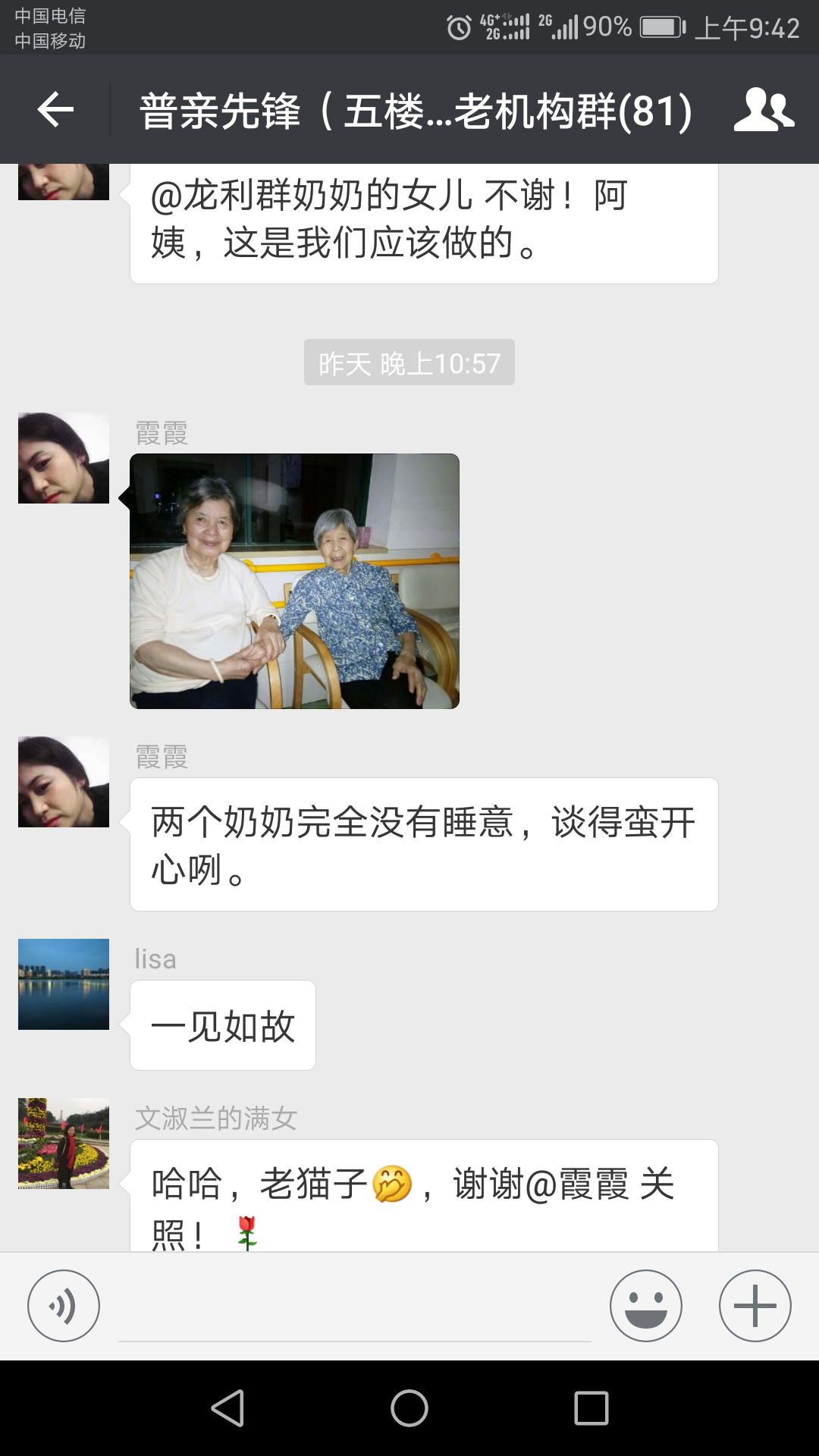This screenshot has height=1456, width=819.
Task: Open 霞霞's avatar beside the photo
Action: click(64, 458)
